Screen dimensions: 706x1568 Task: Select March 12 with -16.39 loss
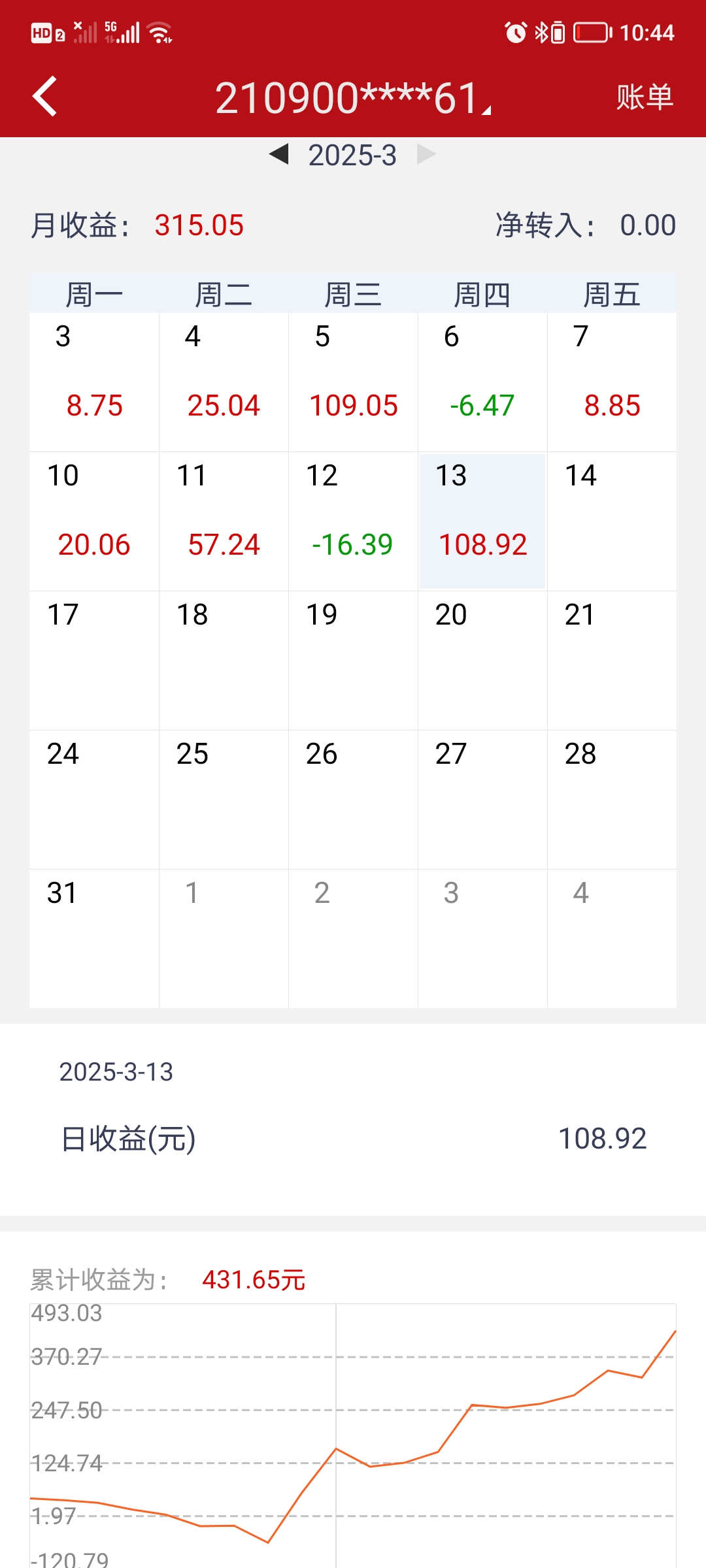click(353, 521)
